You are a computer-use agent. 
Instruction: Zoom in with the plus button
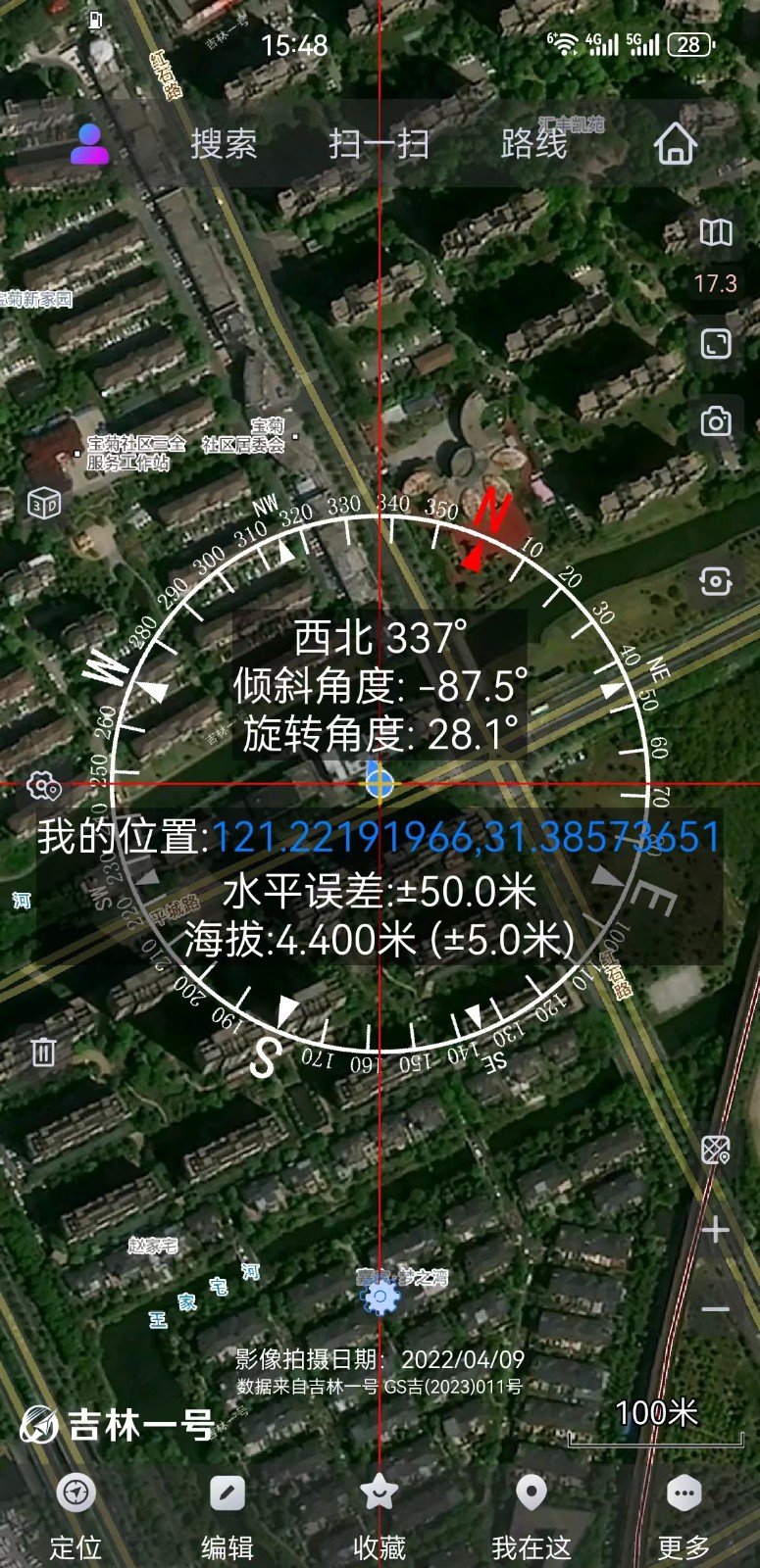click(x=716, y=1230)
